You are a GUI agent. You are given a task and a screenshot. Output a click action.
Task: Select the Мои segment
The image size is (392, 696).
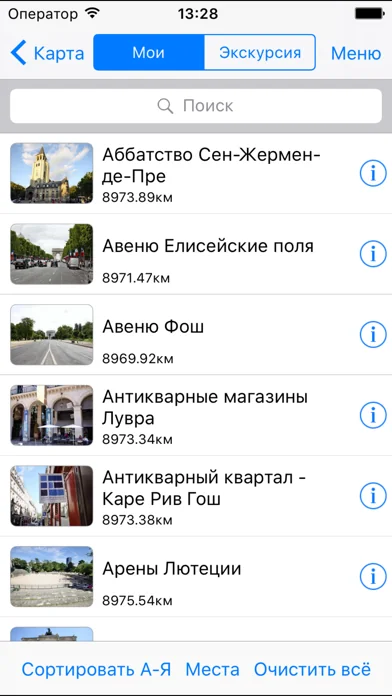pyautogui.click(x=149, y=53)
